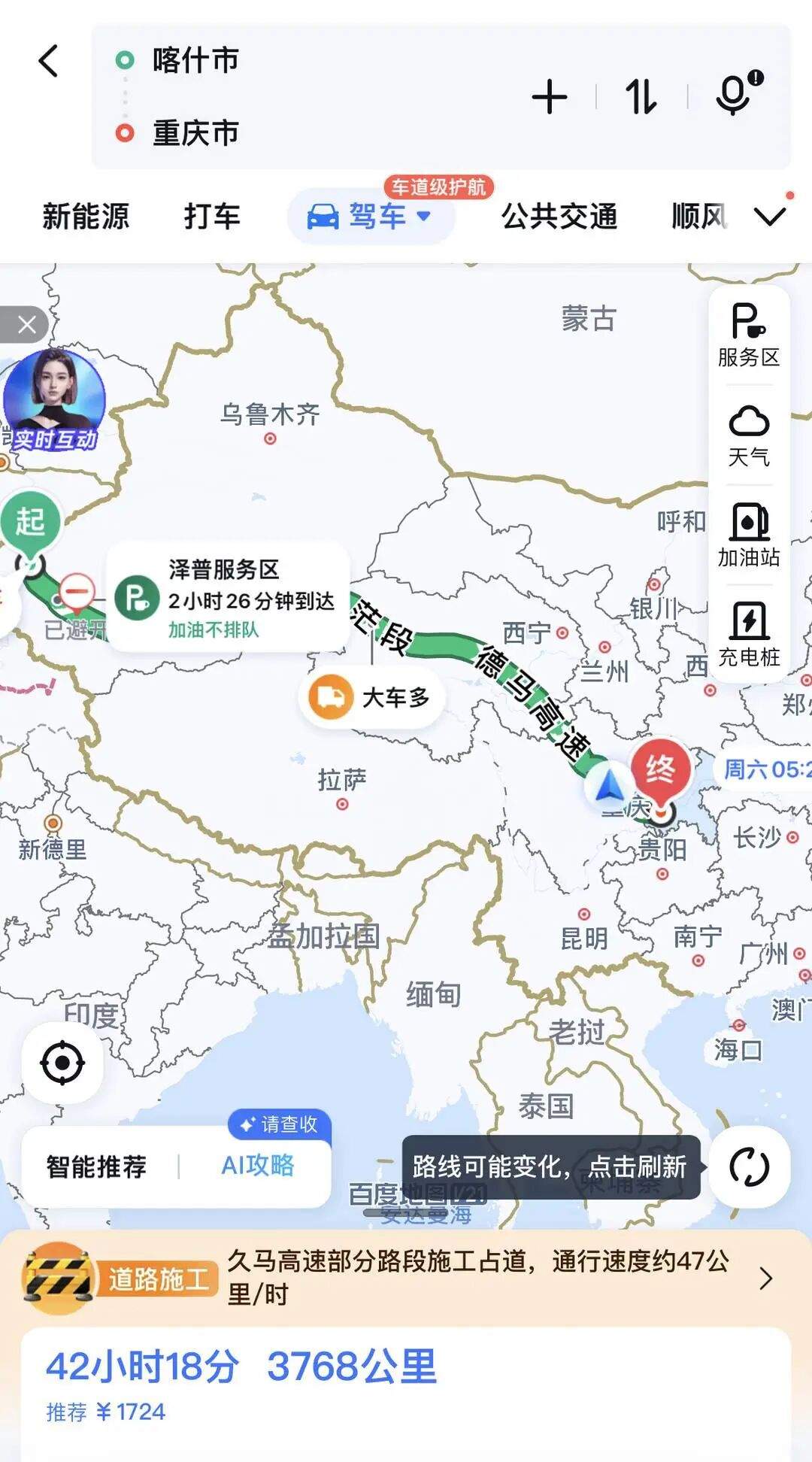812x1462 pixels.
Task: Tap the microphone voice search icon
Action: (733, 98)
